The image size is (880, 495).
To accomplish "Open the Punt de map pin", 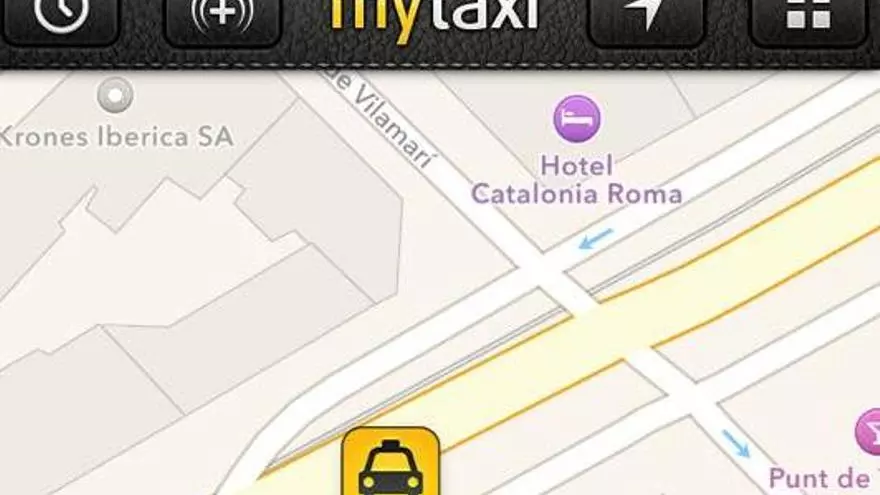I will pos(868,432).
